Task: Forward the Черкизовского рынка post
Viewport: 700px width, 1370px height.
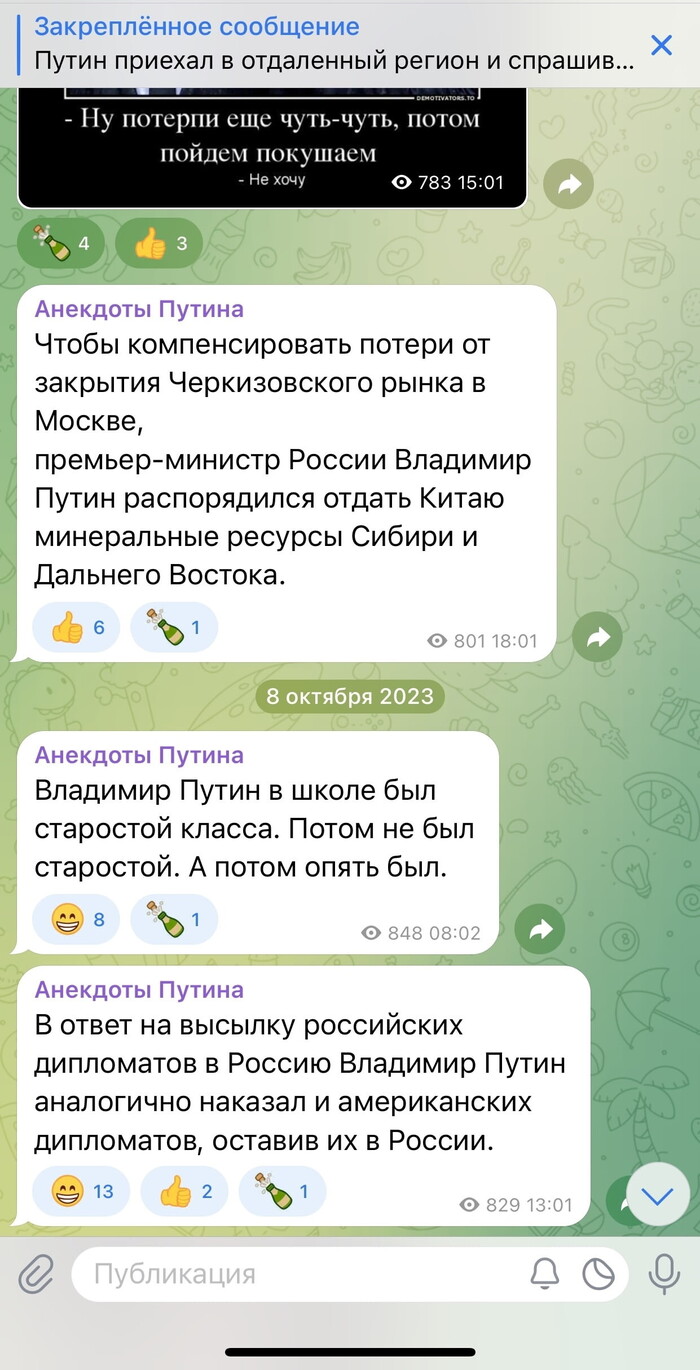Action: point(598,637)
